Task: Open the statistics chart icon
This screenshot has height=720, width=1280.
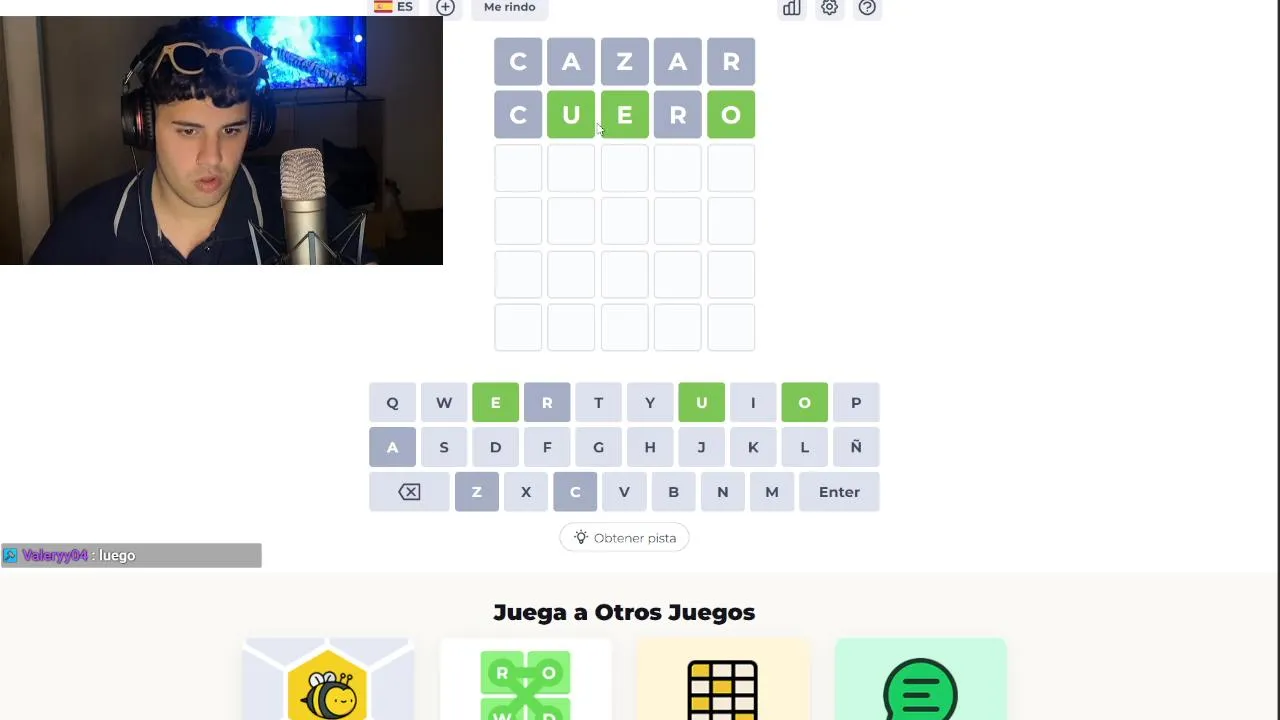Action: coord(791,8)
